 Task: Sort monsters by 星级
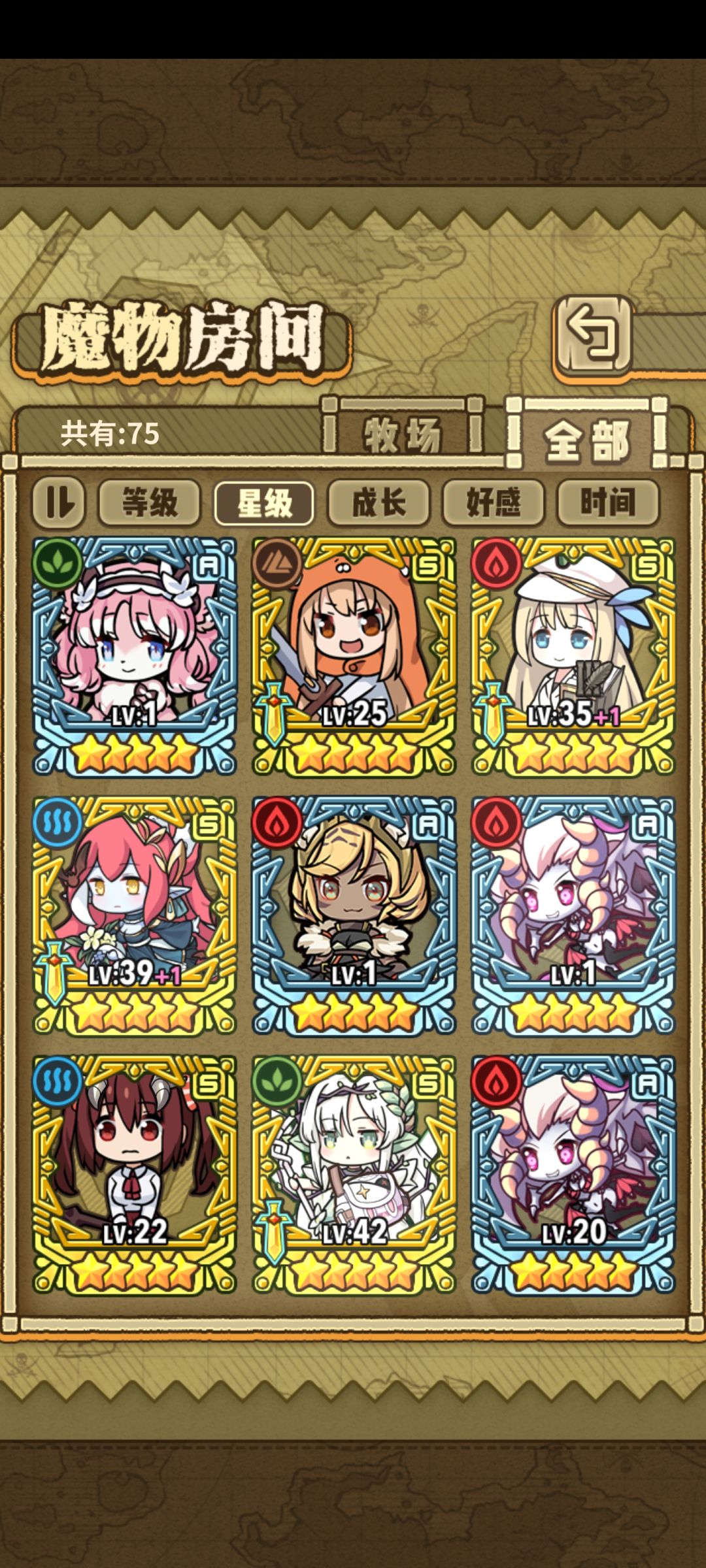pyautogui.click(x=265, y=503)
